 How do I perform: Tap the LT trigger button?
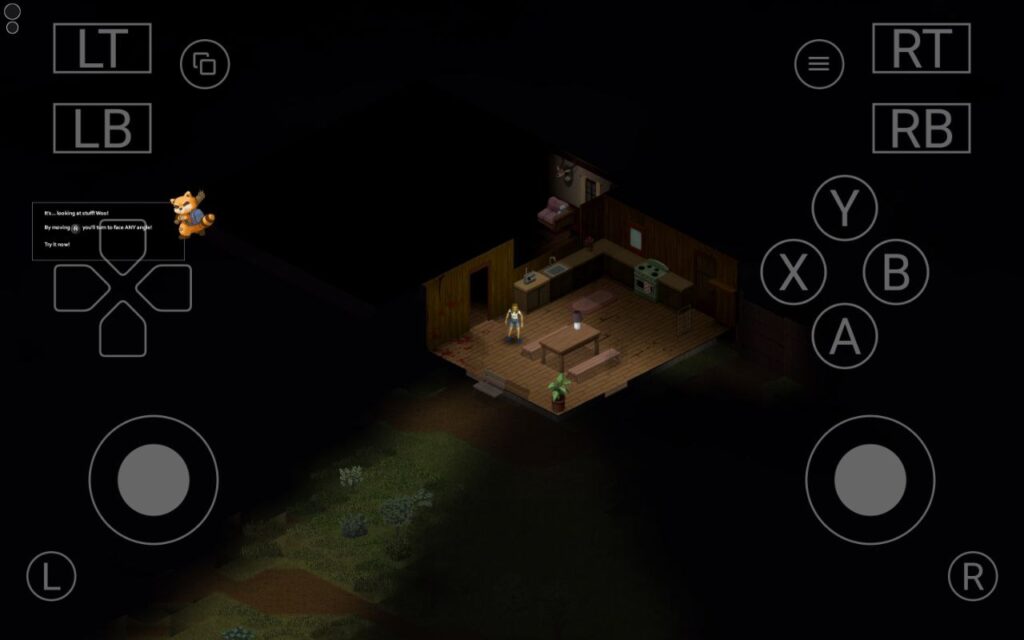[x=102, y=49]
